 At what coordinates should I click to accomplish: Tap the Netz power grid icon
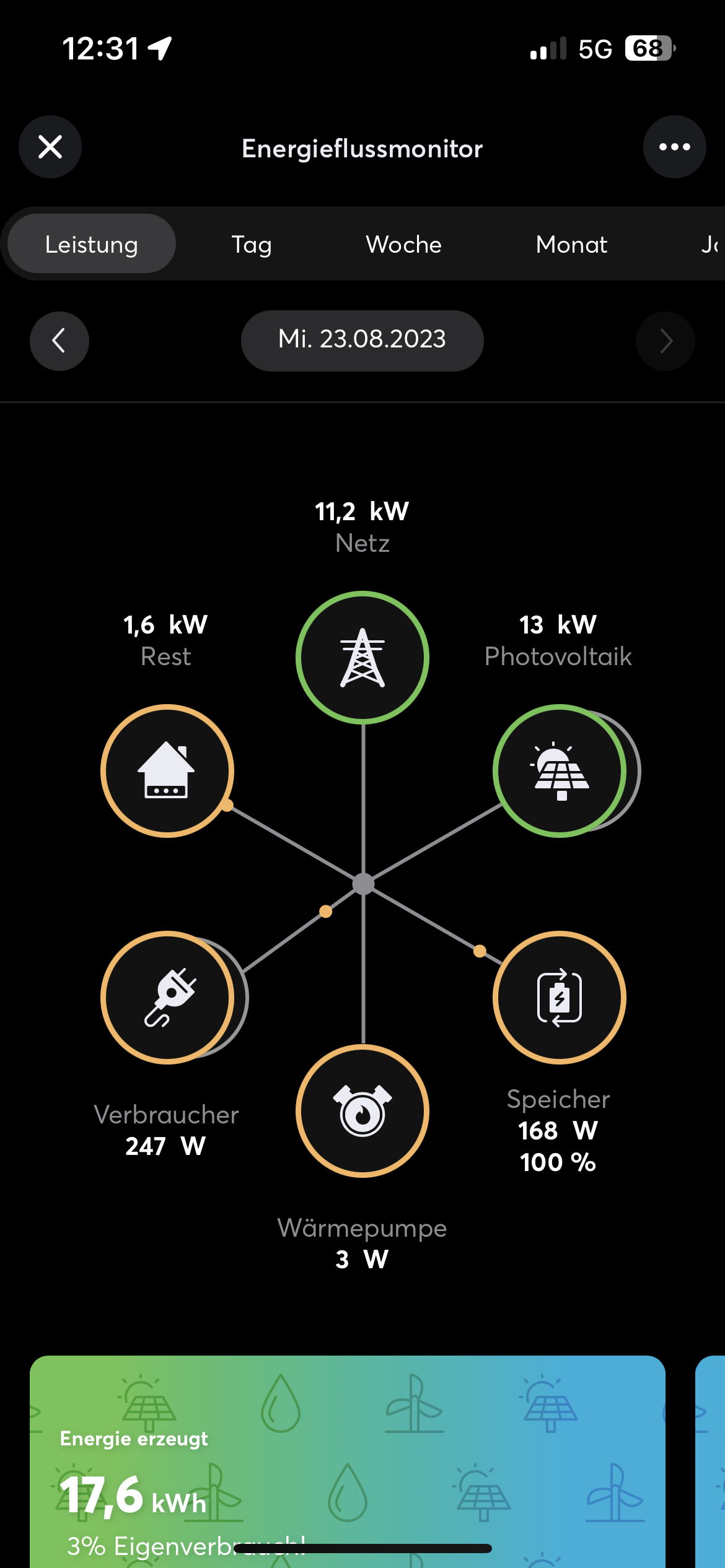pos(362,658)
